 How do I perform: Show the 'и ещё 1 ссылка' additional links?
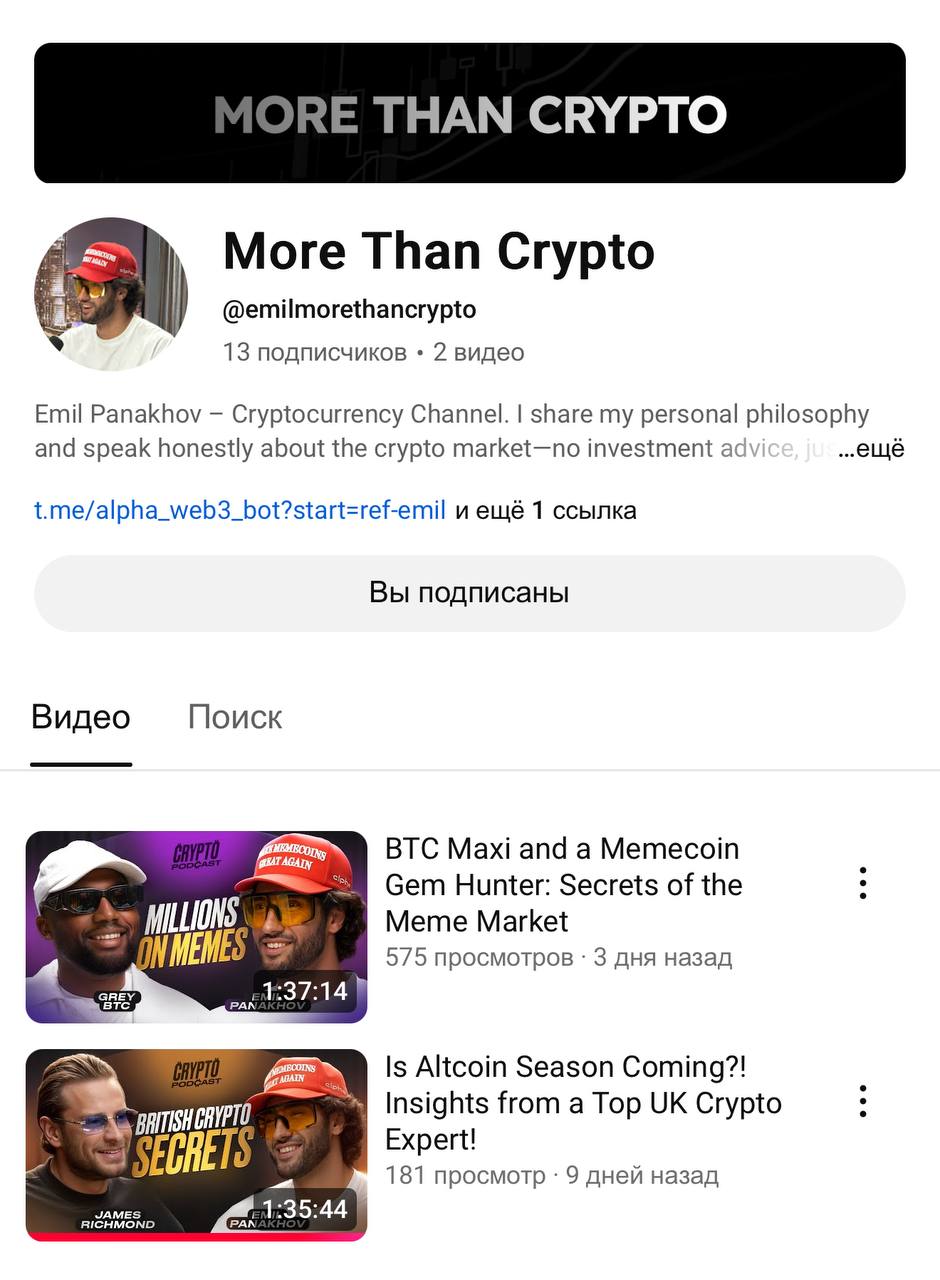[546, 511]
